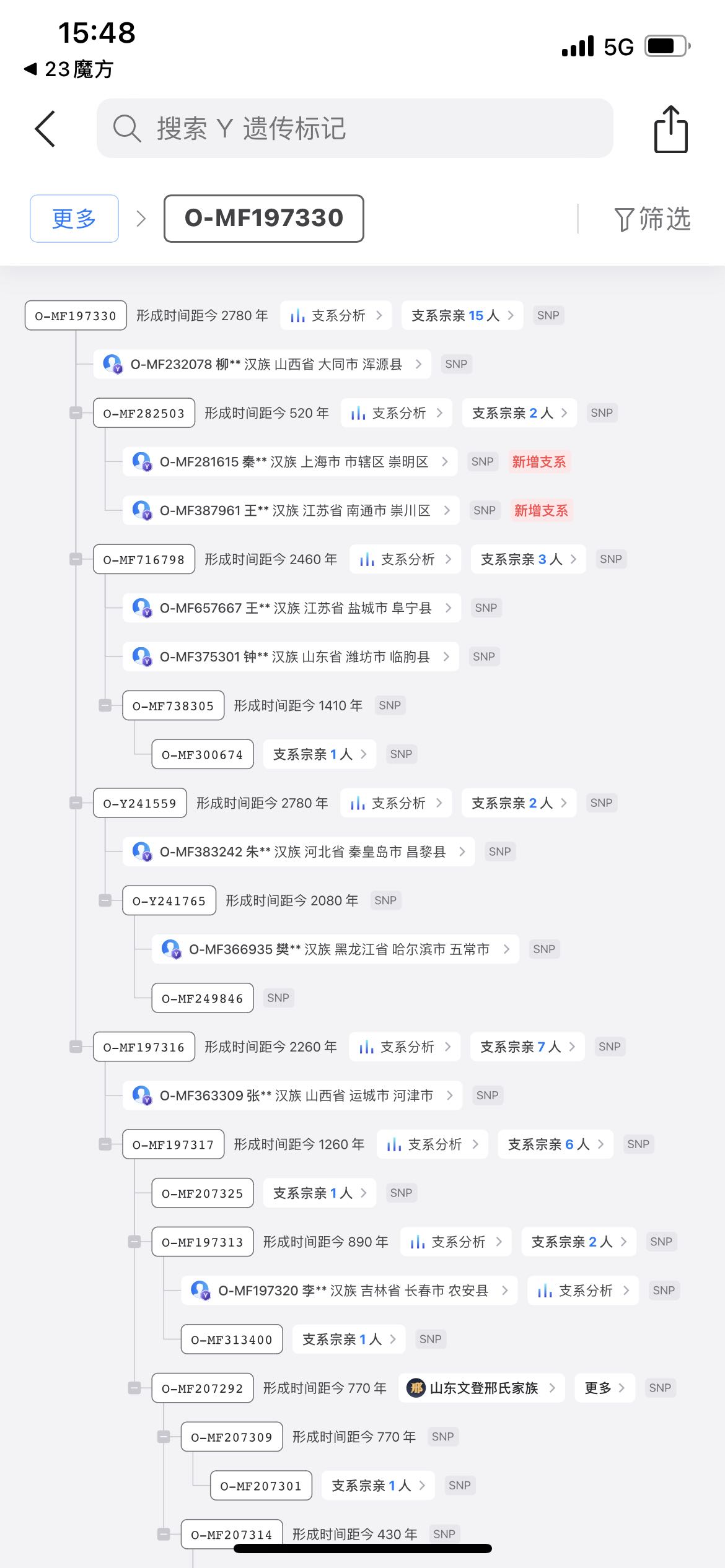Tap 更多 next to 山东文登邢氏家族

point(604,1388)
